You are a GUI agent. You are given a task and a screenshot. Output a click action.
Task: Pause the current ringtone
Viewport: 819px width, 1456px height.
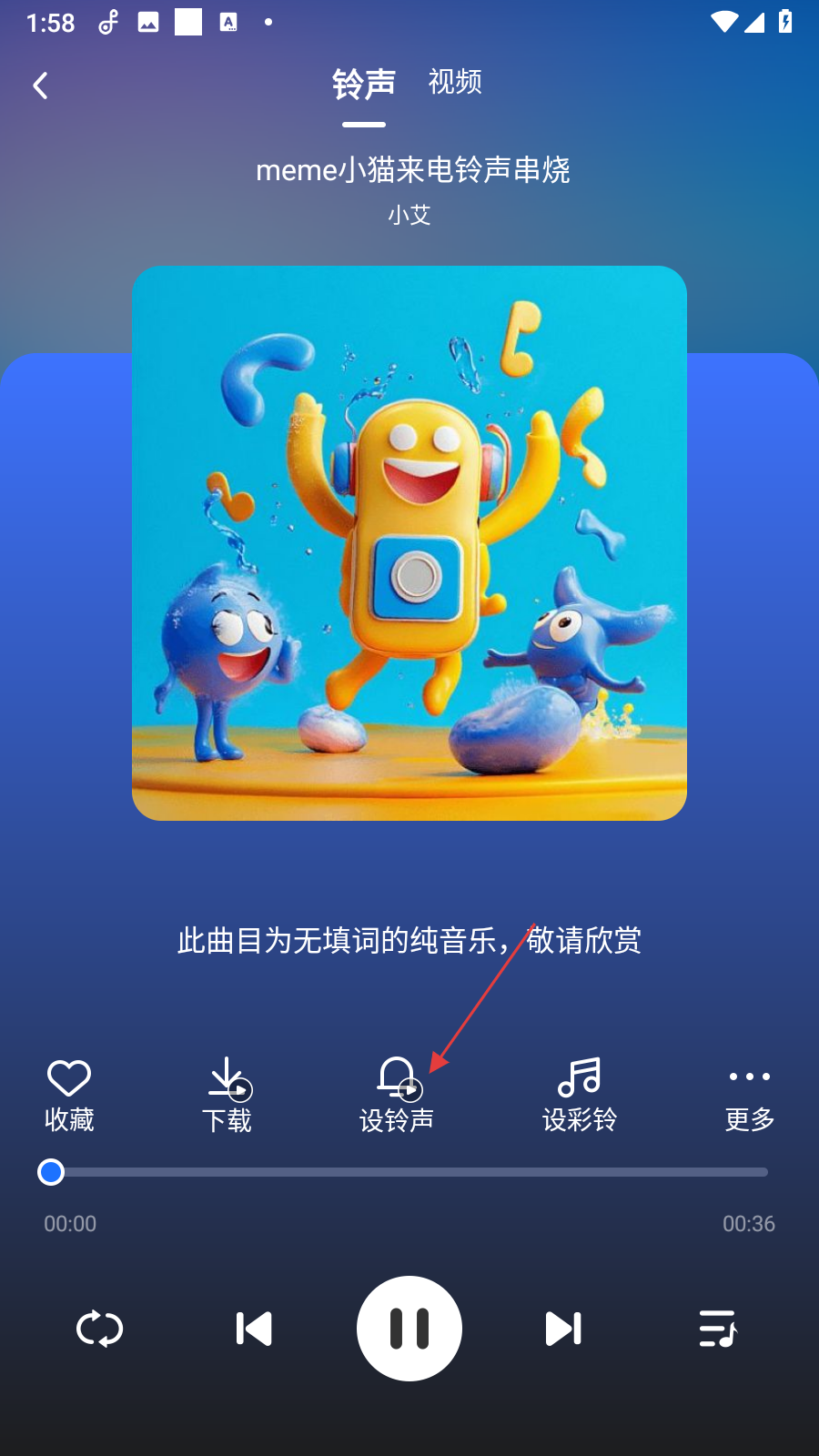(x=409, y=1329)
